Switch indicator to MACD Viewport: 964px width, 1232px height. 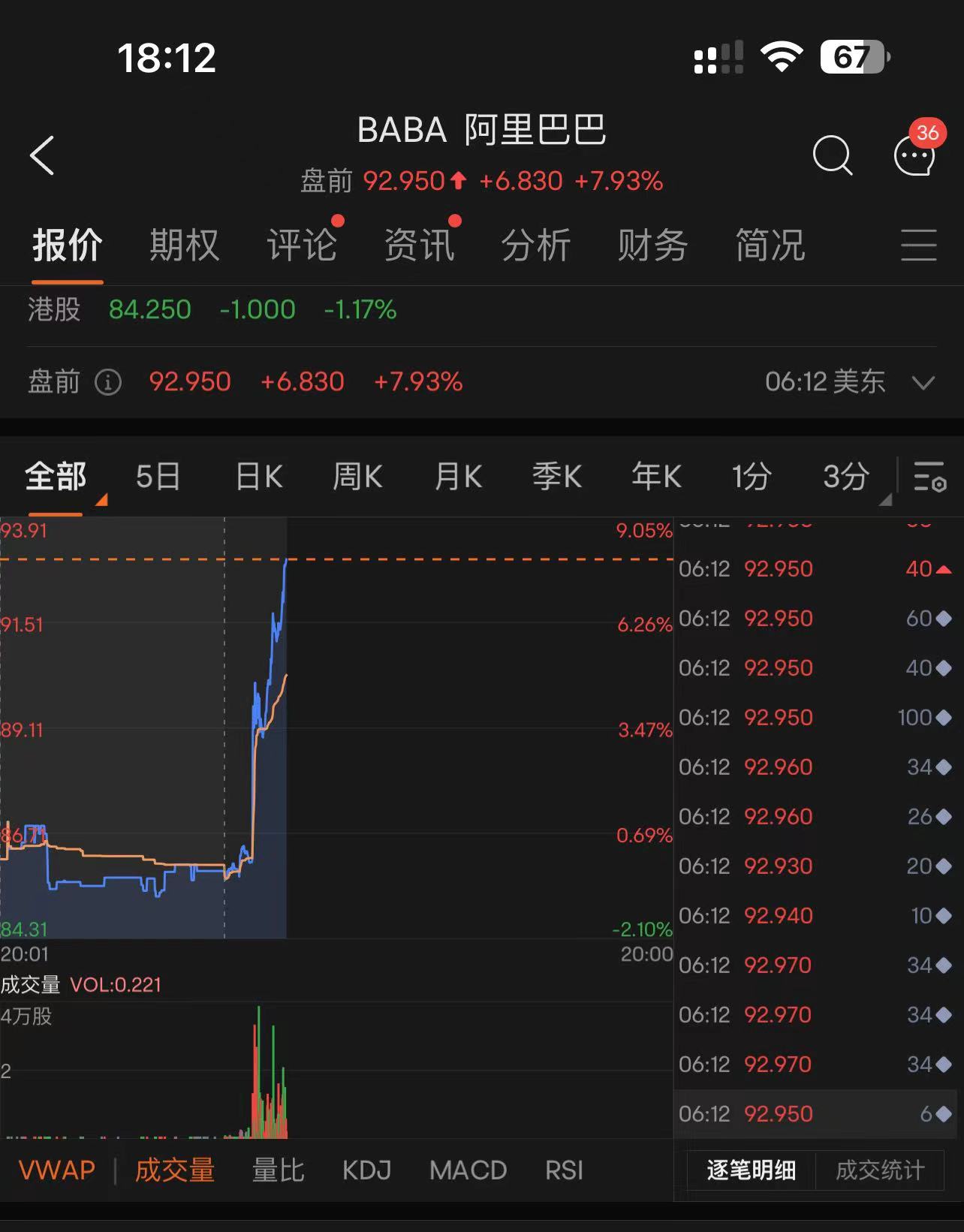point(468,1170)
